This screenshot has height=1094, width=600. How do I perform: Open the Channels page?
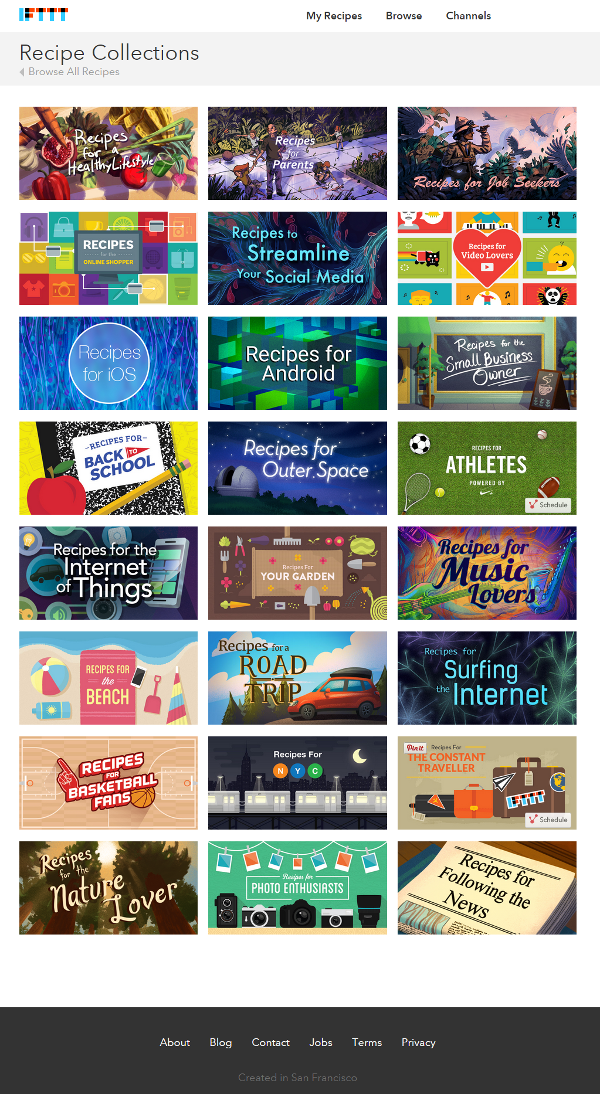point(468,16)
